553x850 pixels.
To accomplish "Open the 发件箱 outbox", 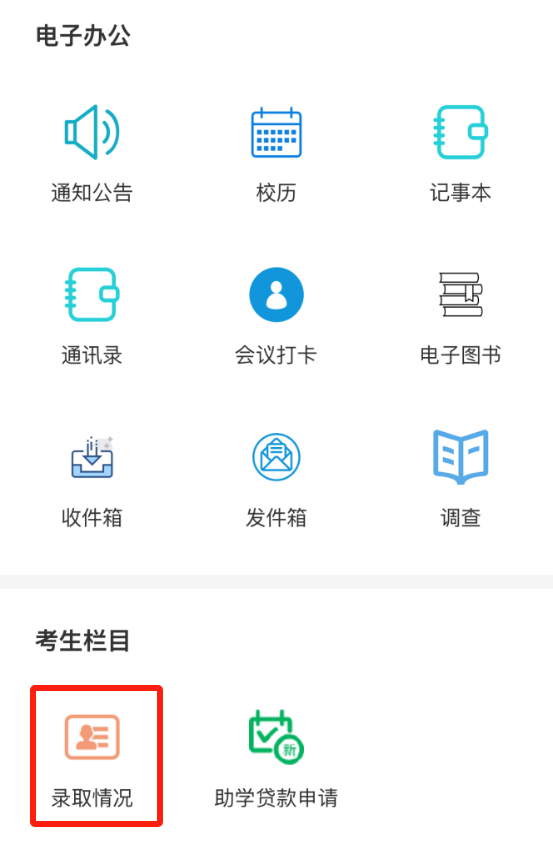I will [276, 481].
